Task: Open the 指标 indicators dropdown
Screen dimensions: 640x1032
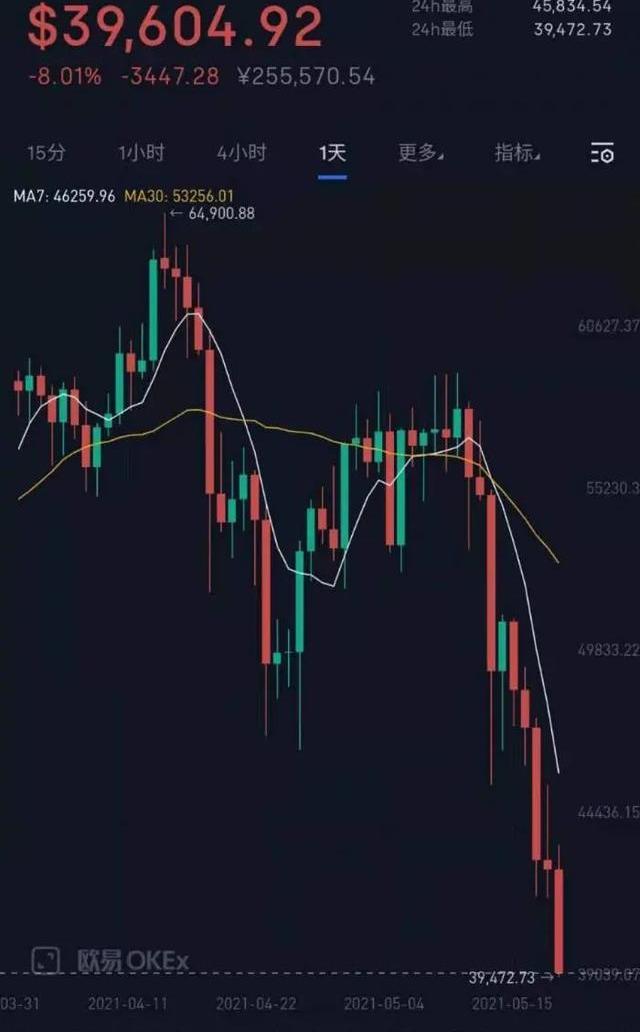Action: 517,153
